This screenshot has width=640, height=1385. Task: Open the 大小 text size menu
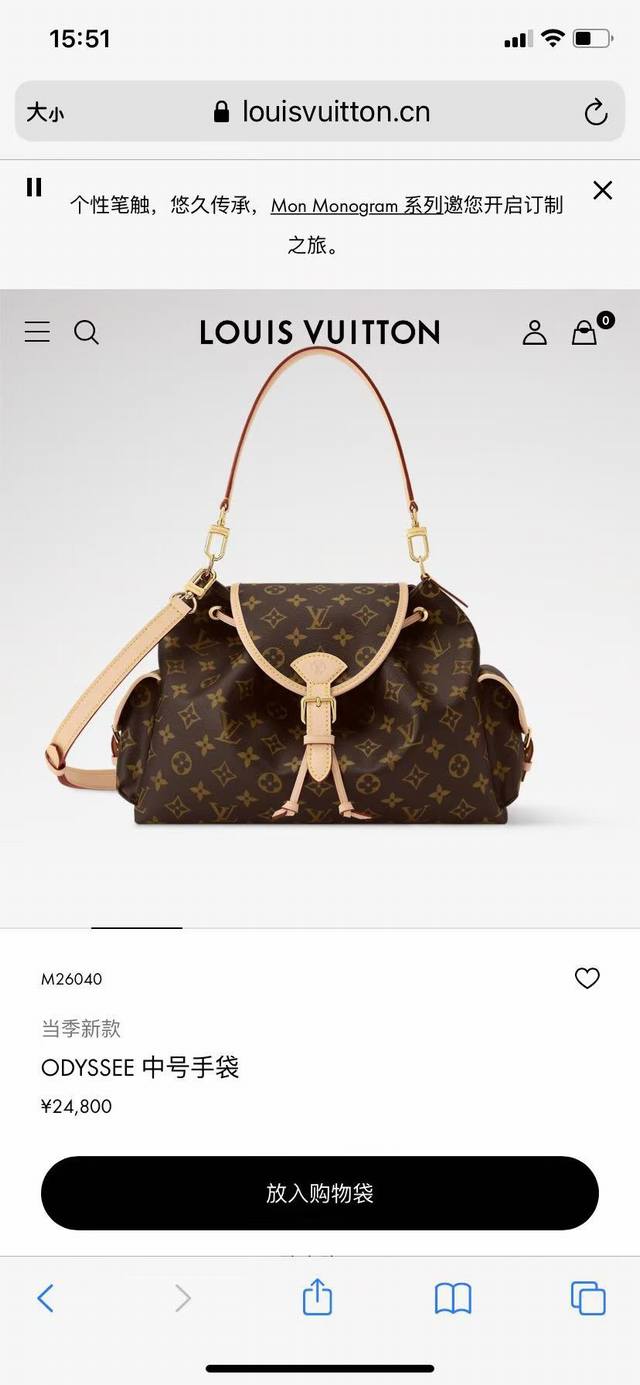[x=44, y=112]
